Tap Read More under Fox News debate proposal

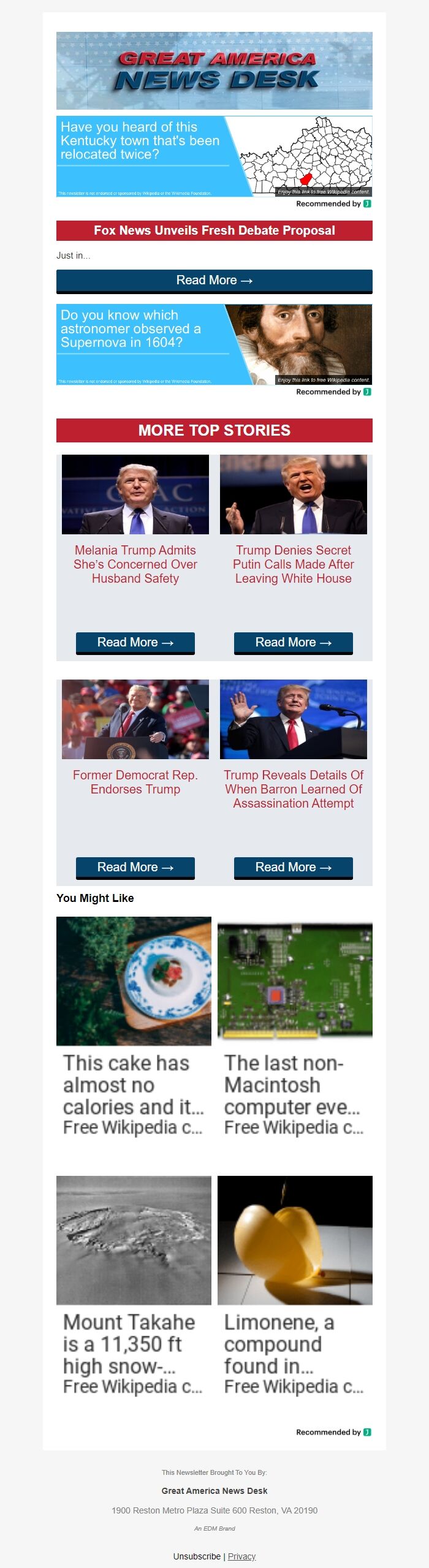point(214,281)
